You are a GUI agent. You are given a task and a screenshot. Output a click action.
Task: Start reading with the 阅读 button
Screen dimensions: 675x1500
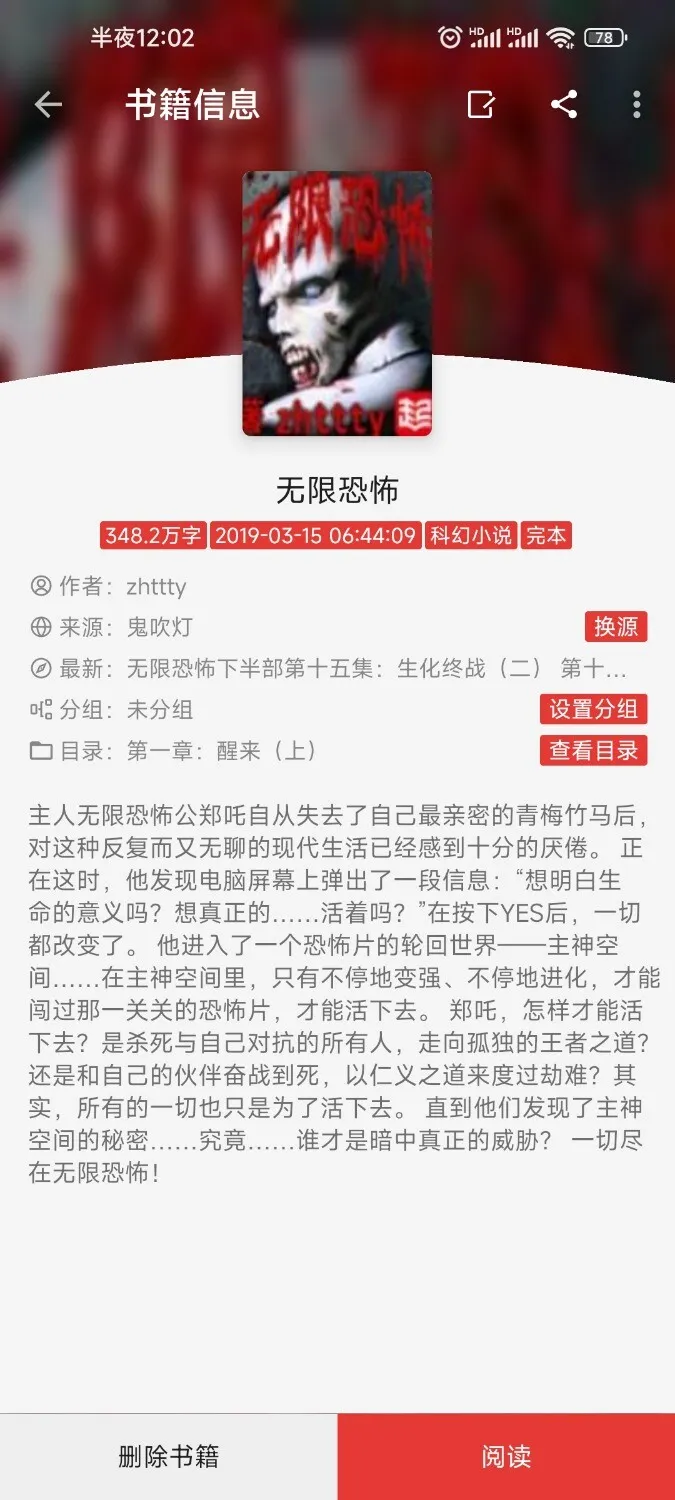tap(506, 1456)
